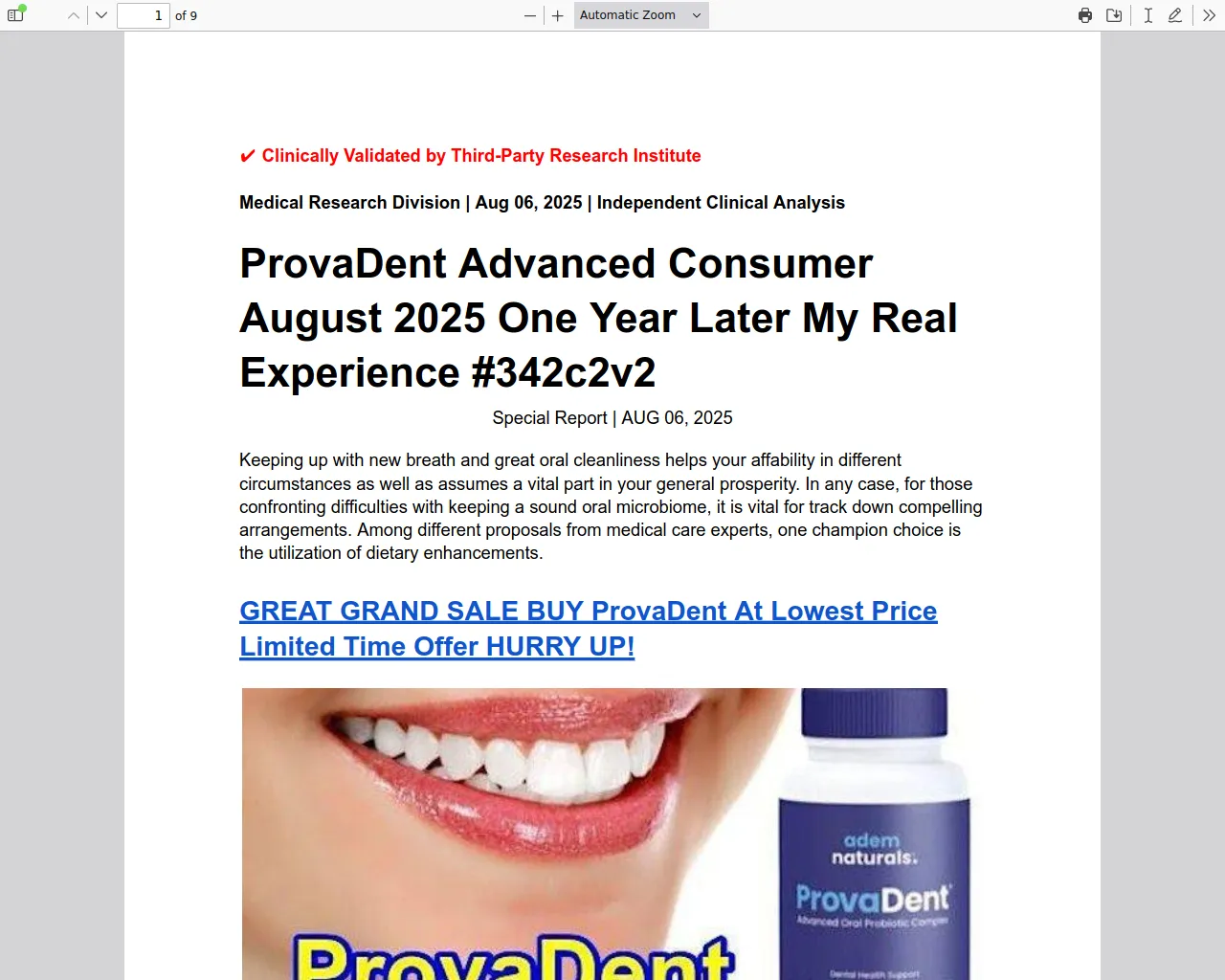The width and height of the screenshot is (1225, 980).
Task: Zoom out of the document
Action: [x=530, y=15]
